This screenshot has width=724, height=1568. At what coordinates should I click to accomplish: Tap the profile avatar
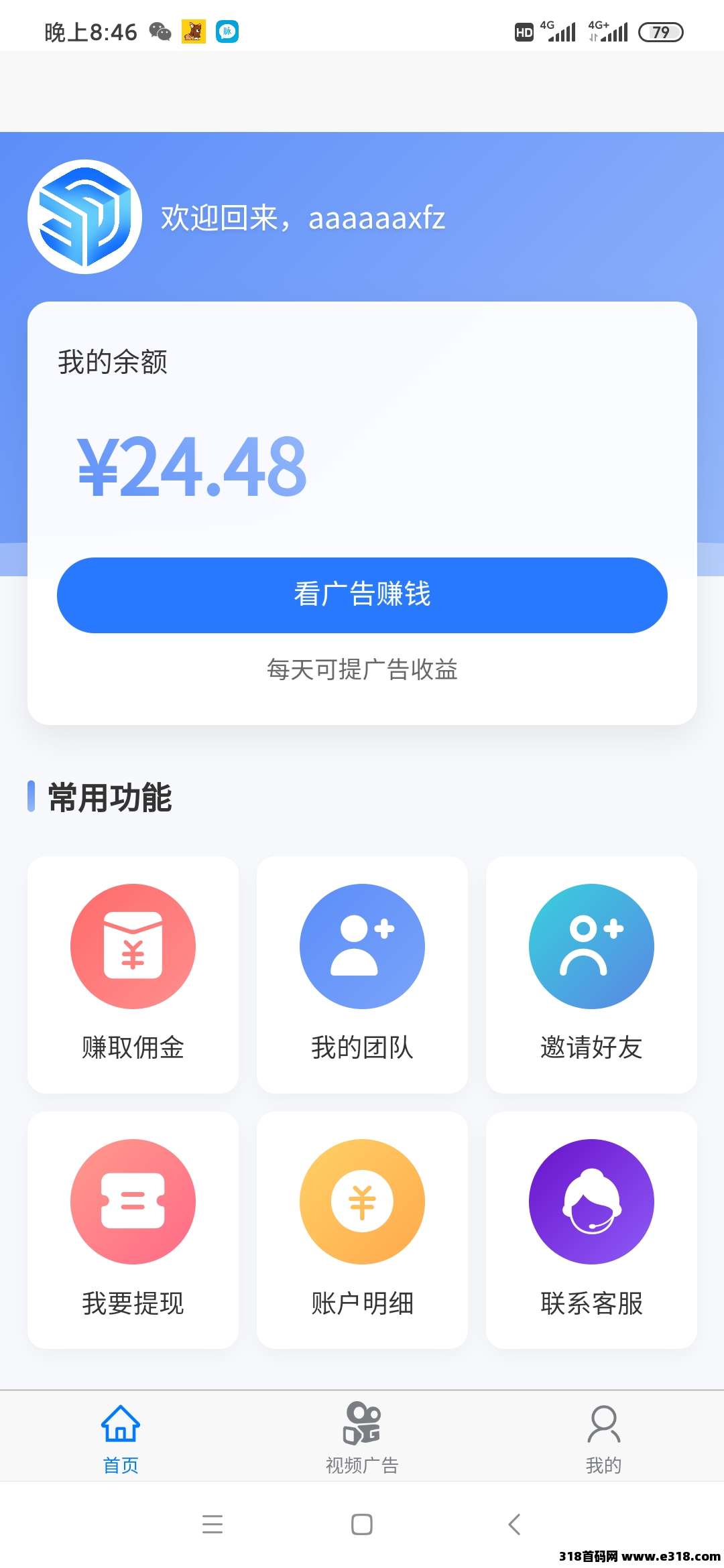tap(84, 216)
